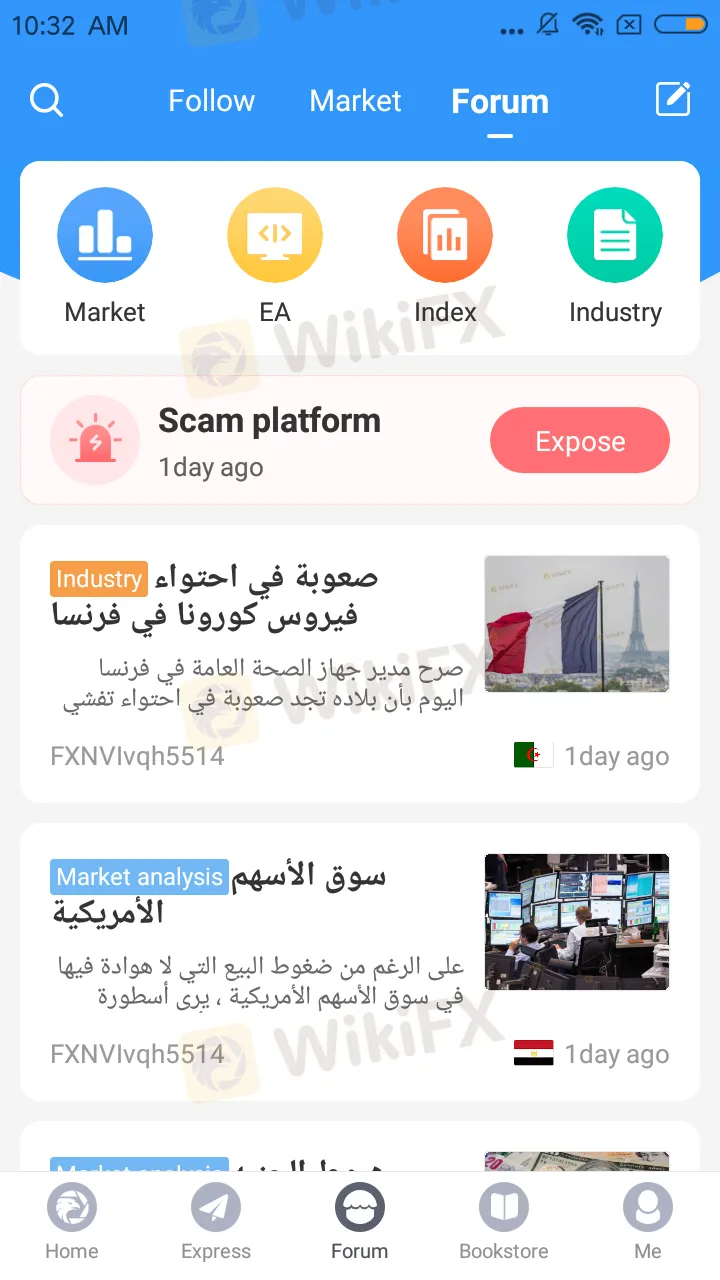Switch to the Market top tab
720x1280 pixels.
tap(355, 101)
